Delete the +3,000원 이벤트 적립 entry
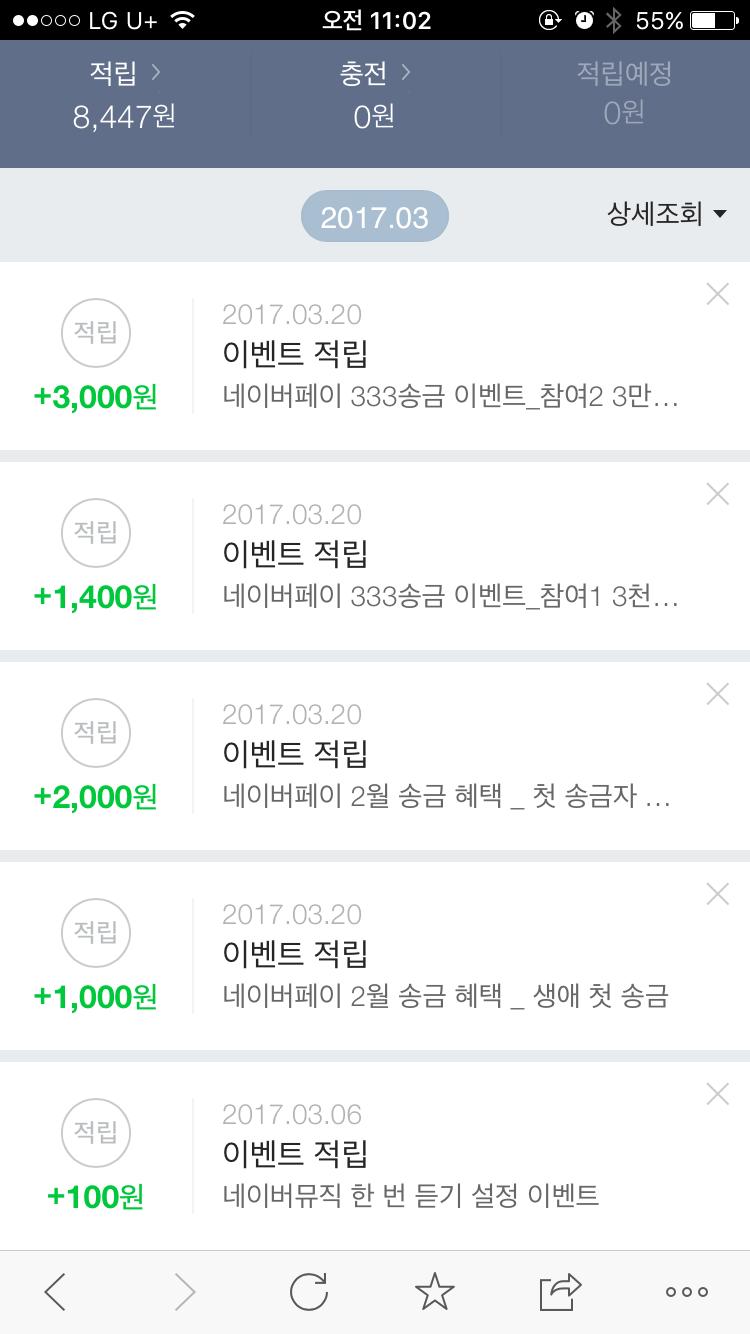The height and width of the screenshot is (1334, 750). tap(717, 294)
